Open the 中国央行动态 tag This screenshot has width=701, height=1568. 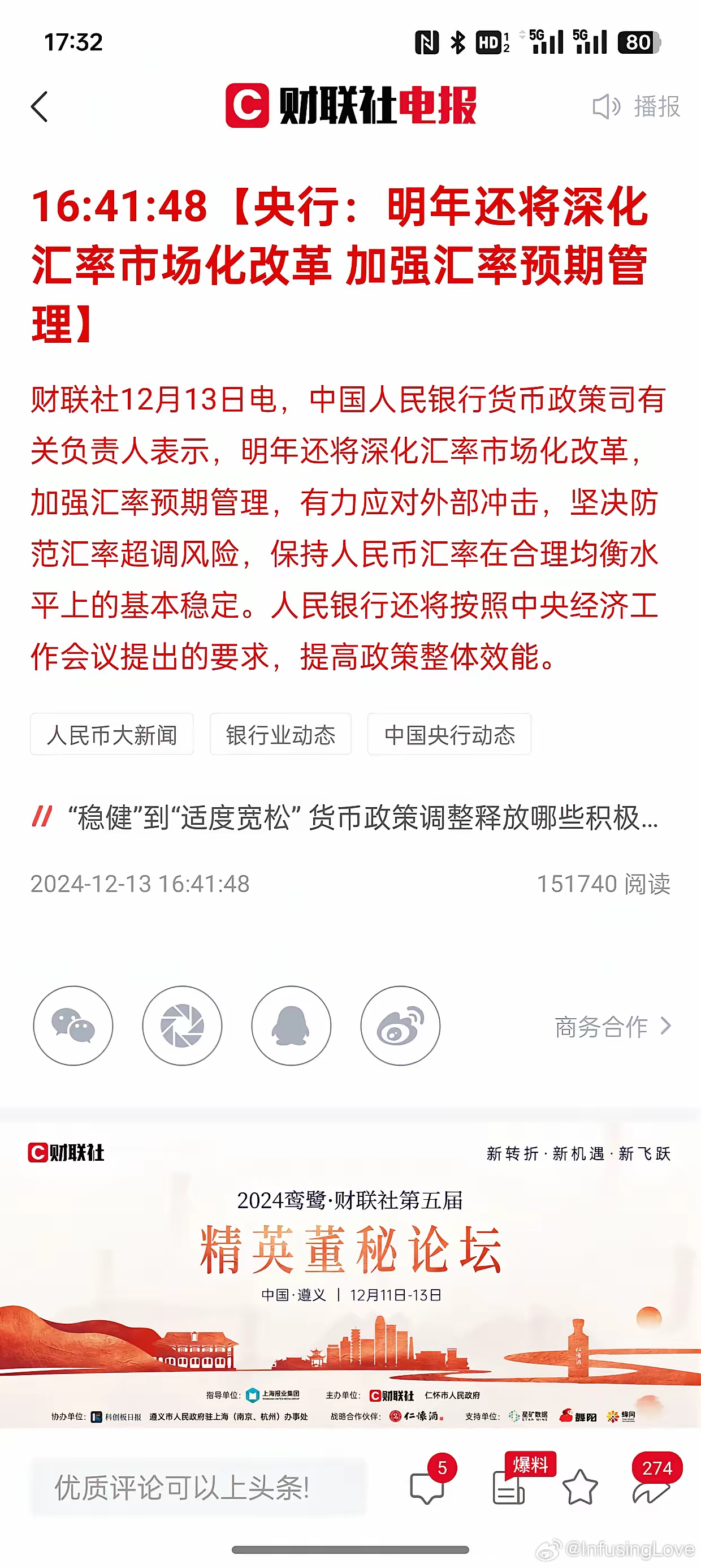point(449,735)
